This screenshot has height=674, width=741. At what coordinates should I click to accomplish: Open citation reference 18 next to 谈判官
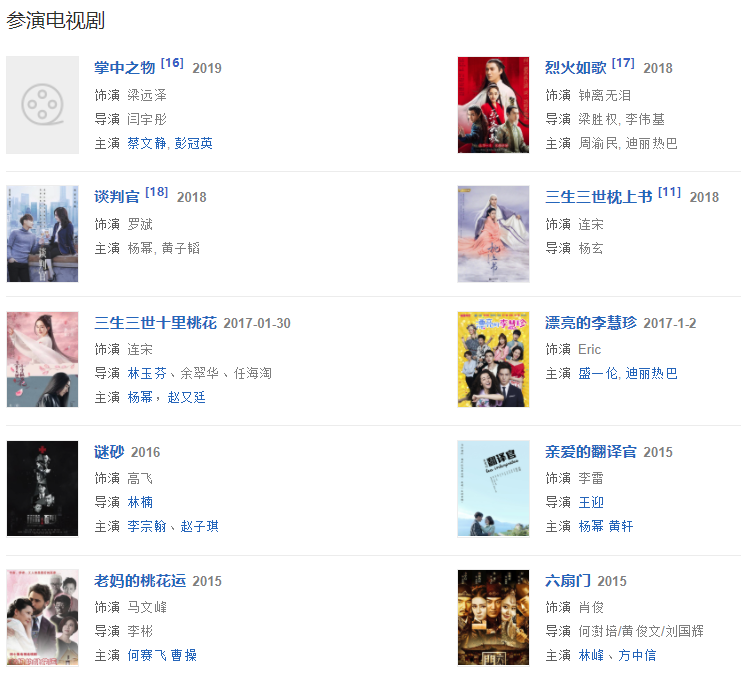157,192
